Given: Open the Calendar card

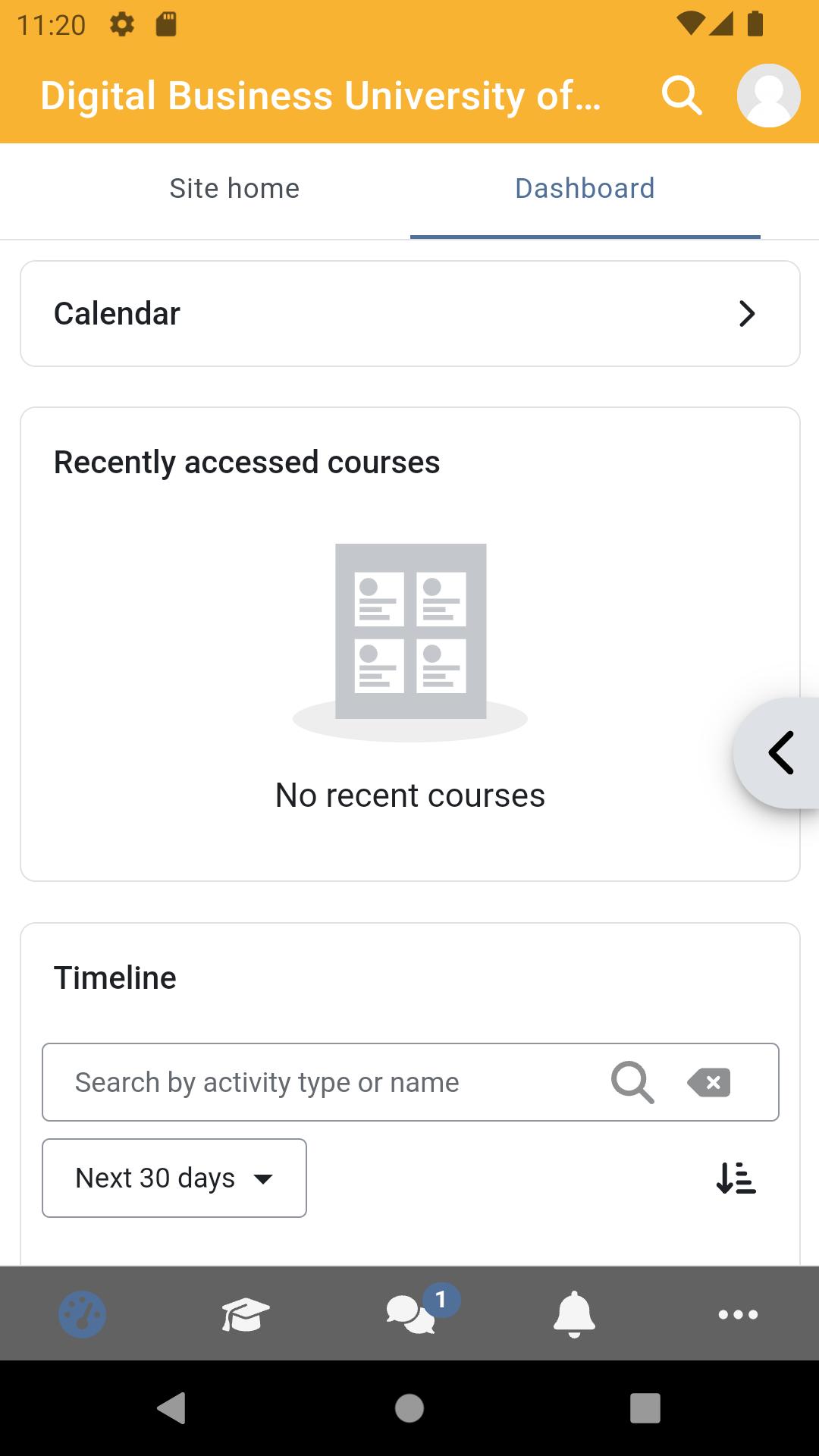Looking at the screenshot, I should point(410,314).
